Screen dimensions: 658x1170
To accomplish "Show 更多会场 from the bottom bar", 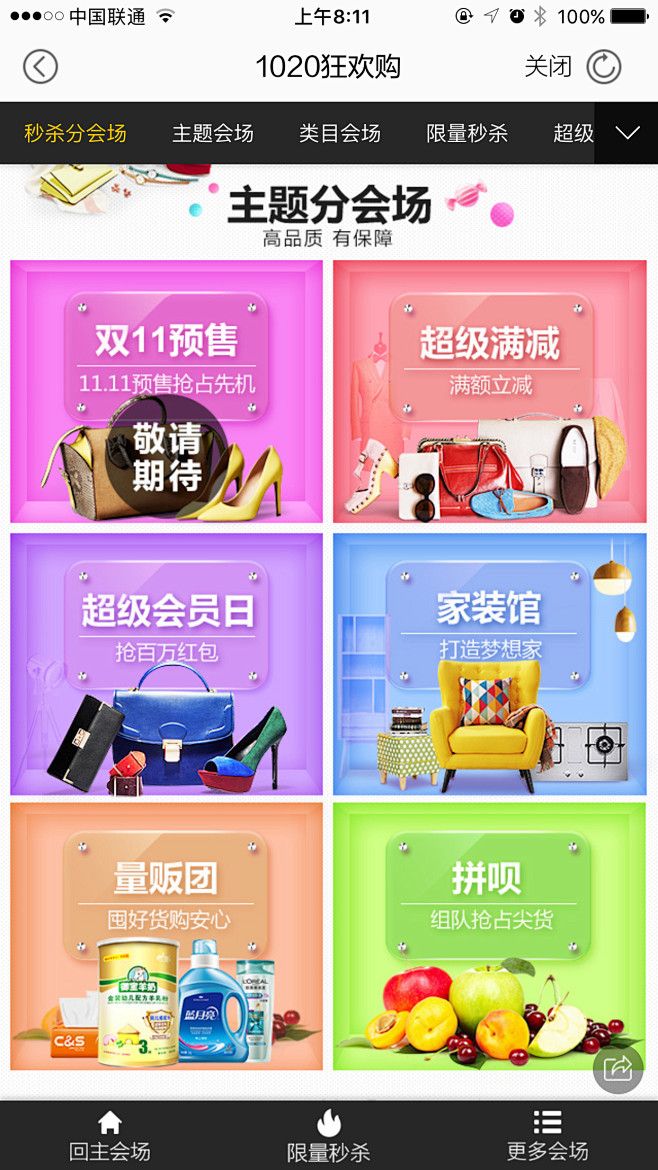I will pos(548,1136).
